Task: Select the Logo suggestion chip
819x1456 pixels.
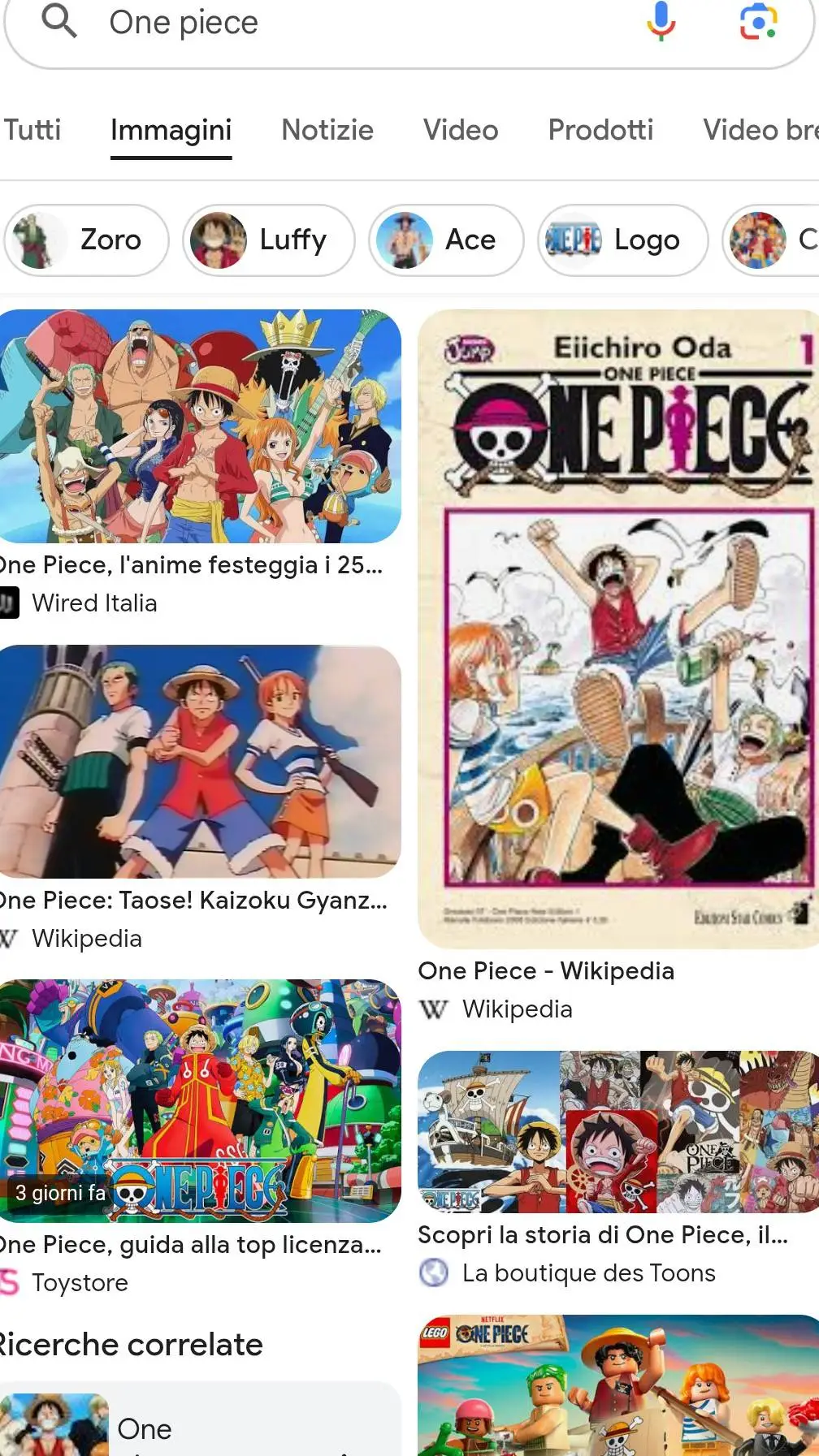Action: [622, 240]
